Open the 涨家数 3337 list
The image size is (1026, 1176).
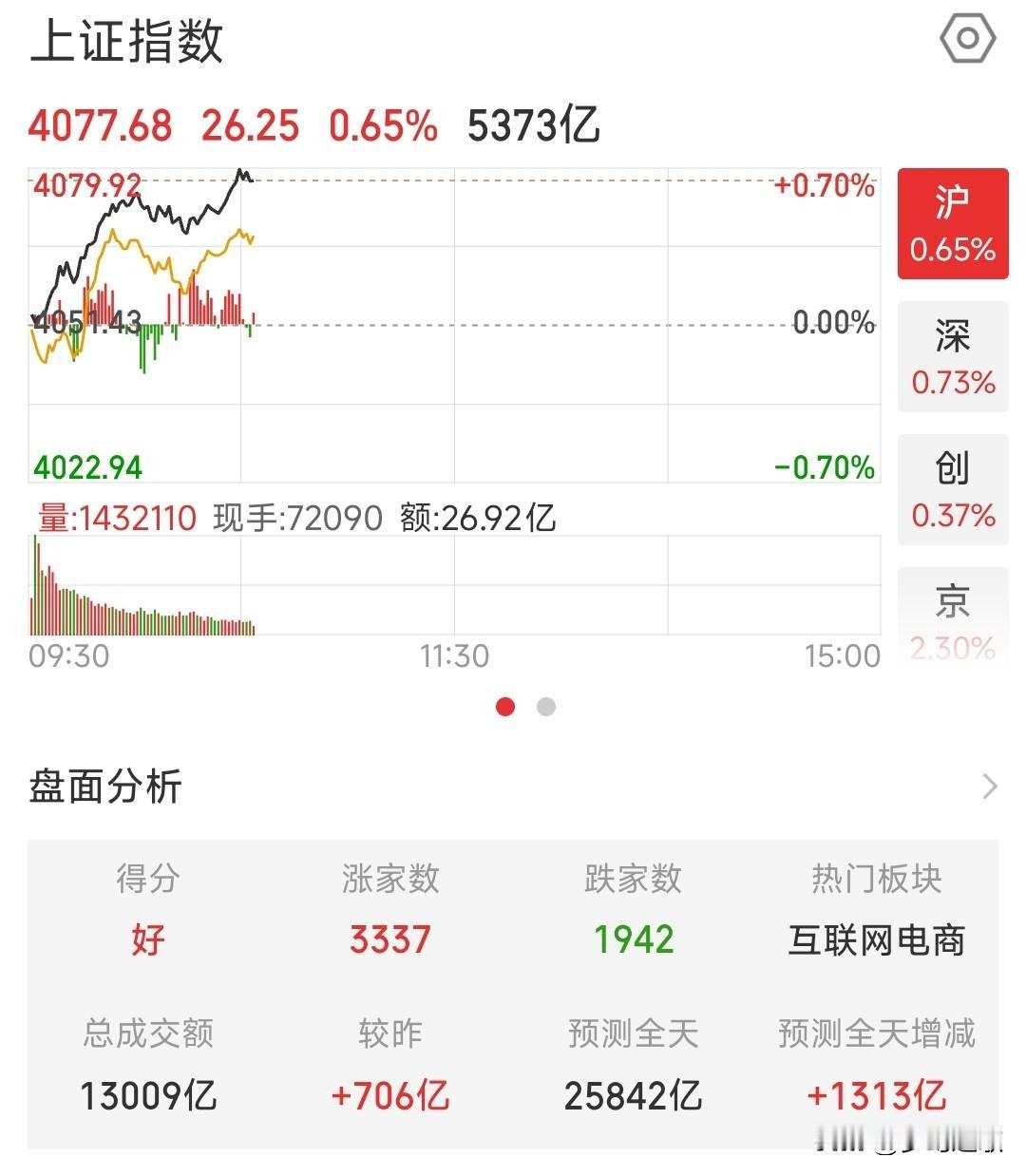(x=389, y=941)
